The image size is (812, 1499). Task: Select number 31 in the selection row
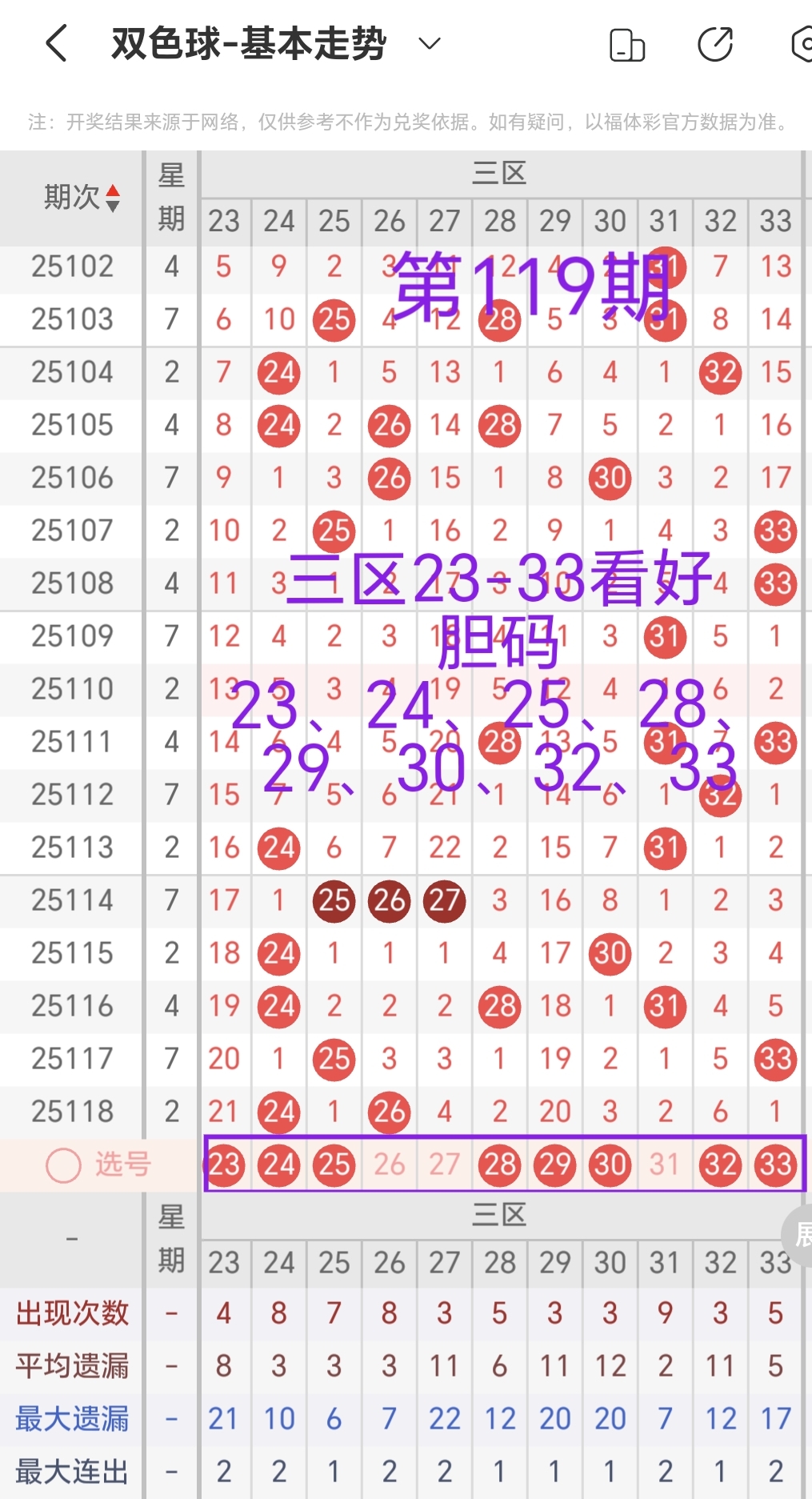tap(665, 1165)
